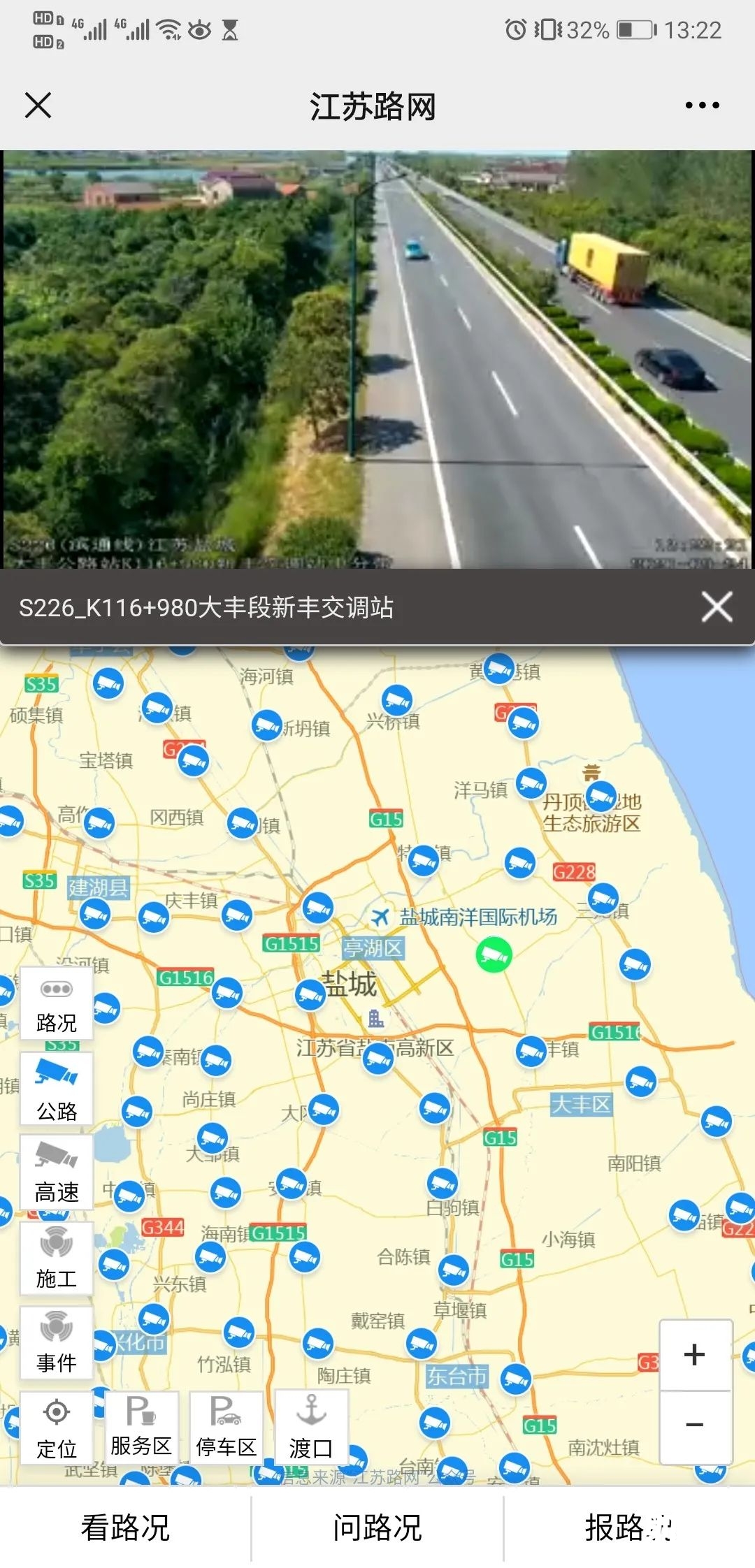Image resolution: width=755 pixels, height=1568 pixels.
Task: Close the 江苏路网 page
Action: pos(38,106)
